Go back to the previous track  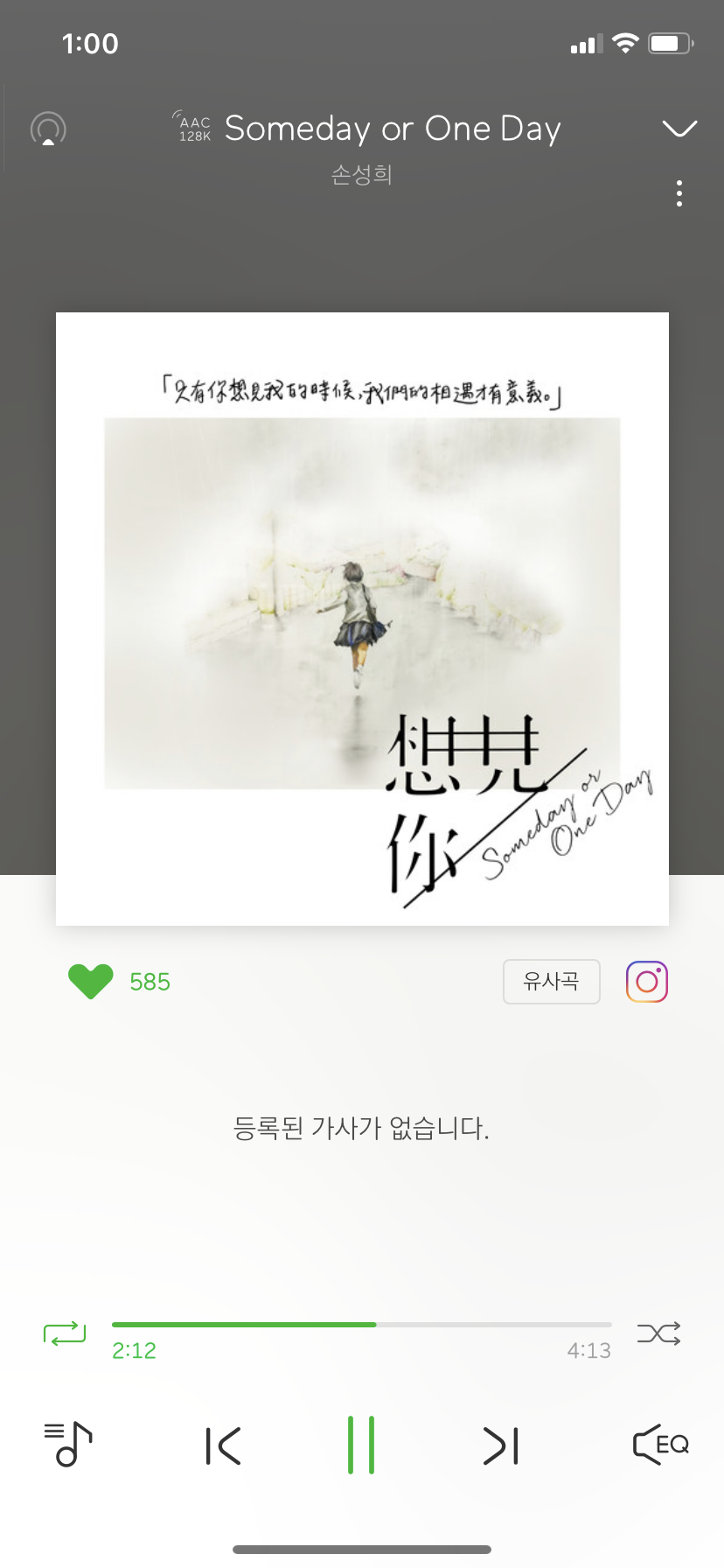tap(223, 1445)
